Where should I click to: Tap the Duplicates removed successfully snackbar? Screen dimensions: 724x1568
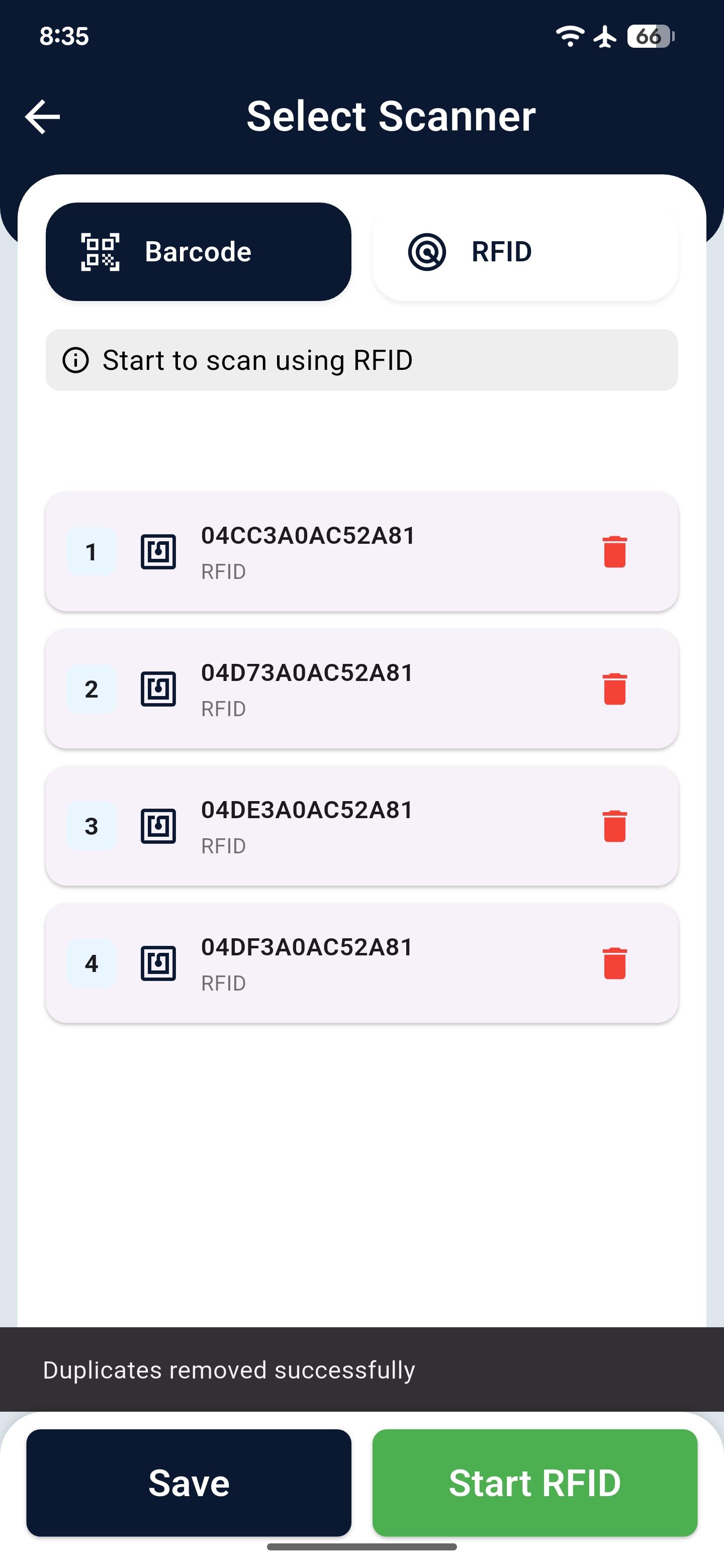point(361,1370)
